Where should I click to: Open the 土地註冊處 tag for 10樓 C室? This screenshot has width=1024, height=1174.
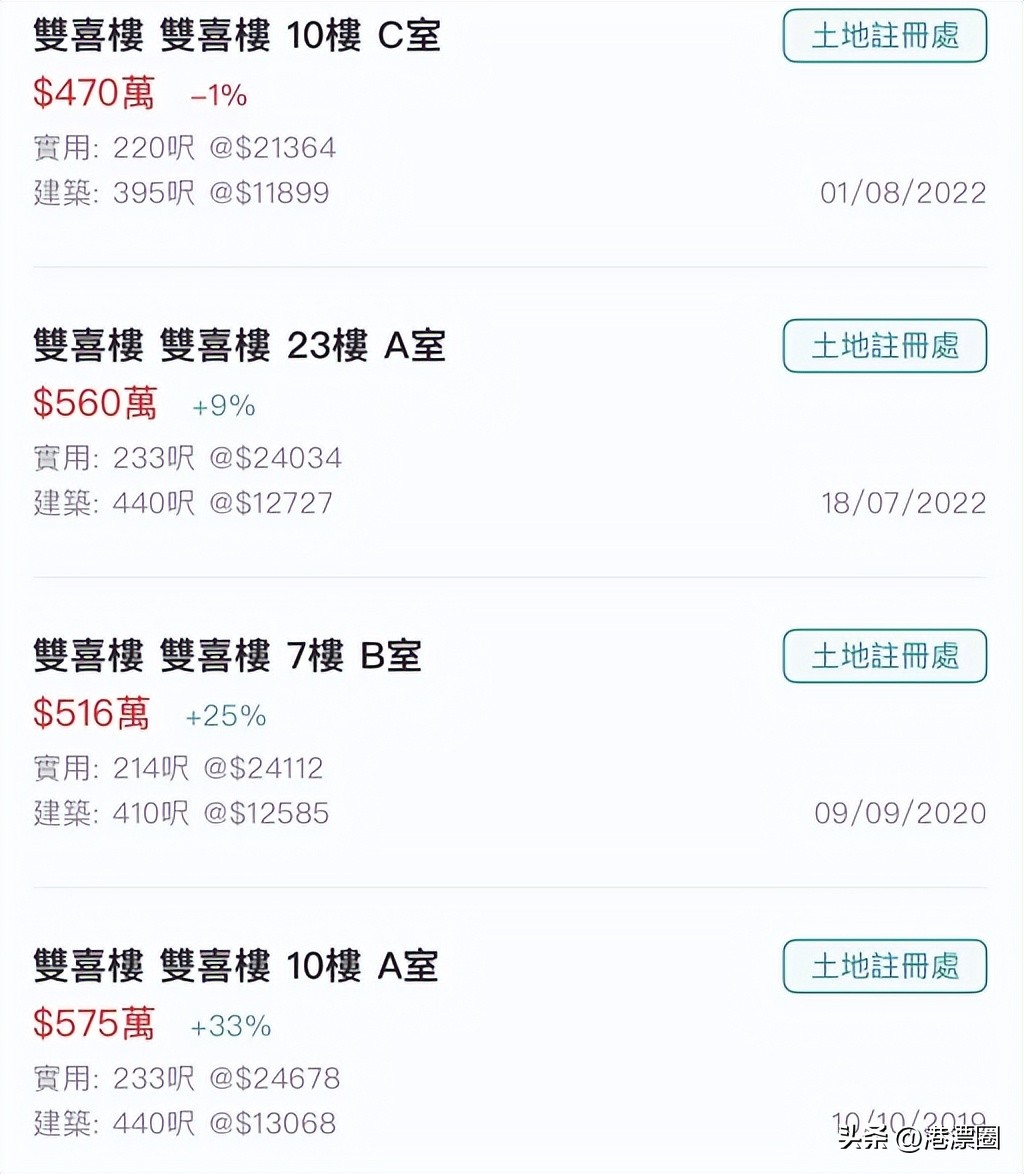coord(884,36)
